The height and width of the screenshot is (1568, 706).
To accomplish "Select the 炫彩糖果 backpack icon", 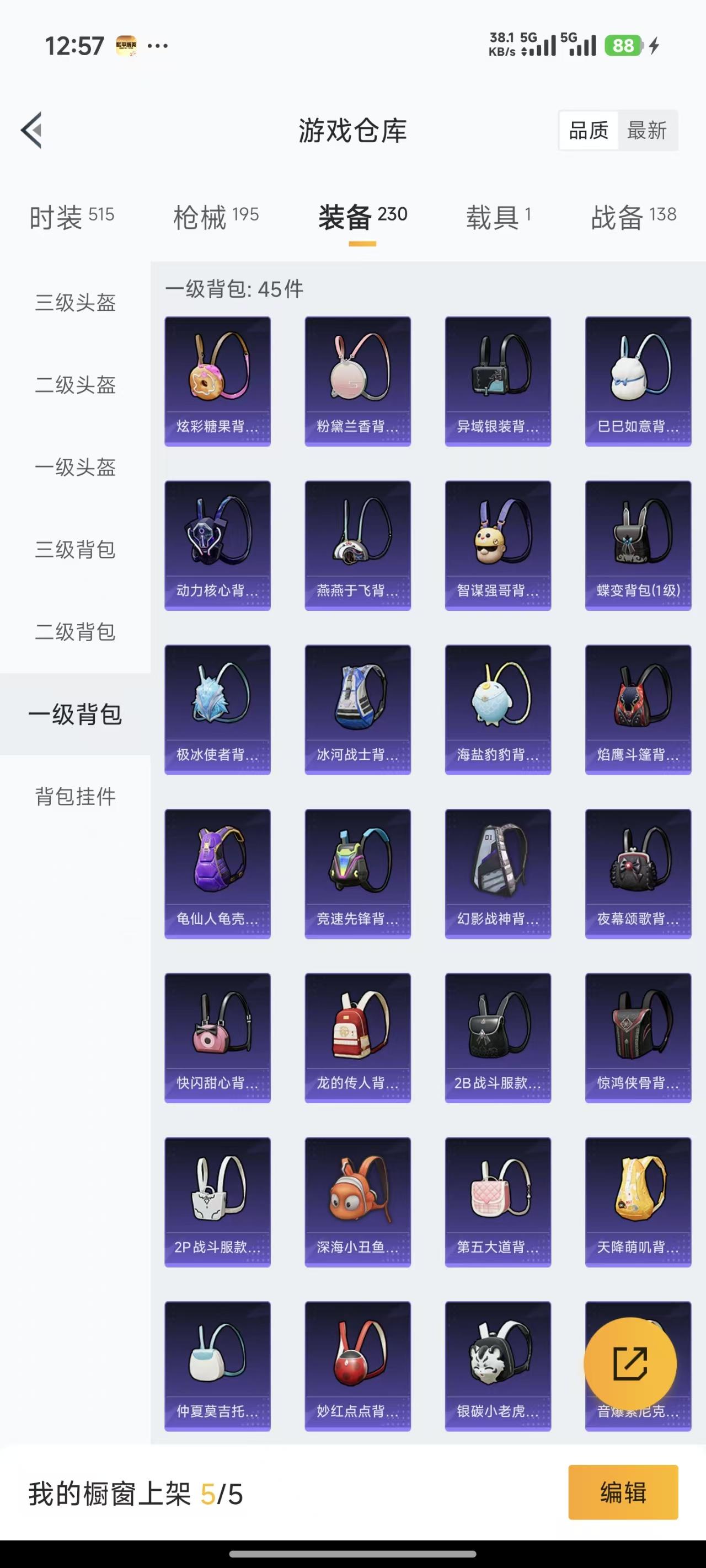I will 217,374.
